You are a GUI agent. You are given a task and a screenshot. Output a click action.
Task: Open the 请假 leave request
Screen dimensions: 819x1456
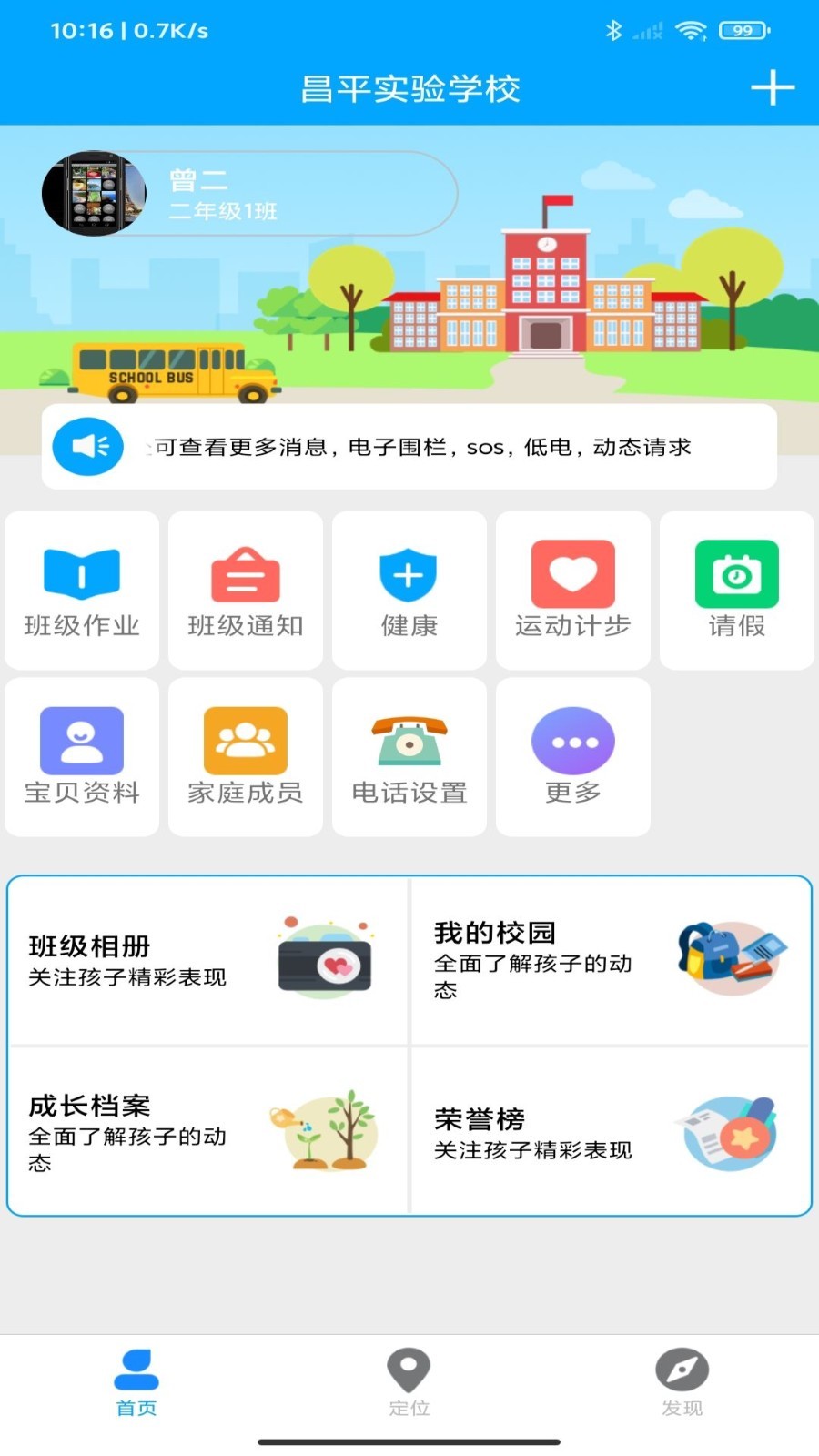click(737, 591)
